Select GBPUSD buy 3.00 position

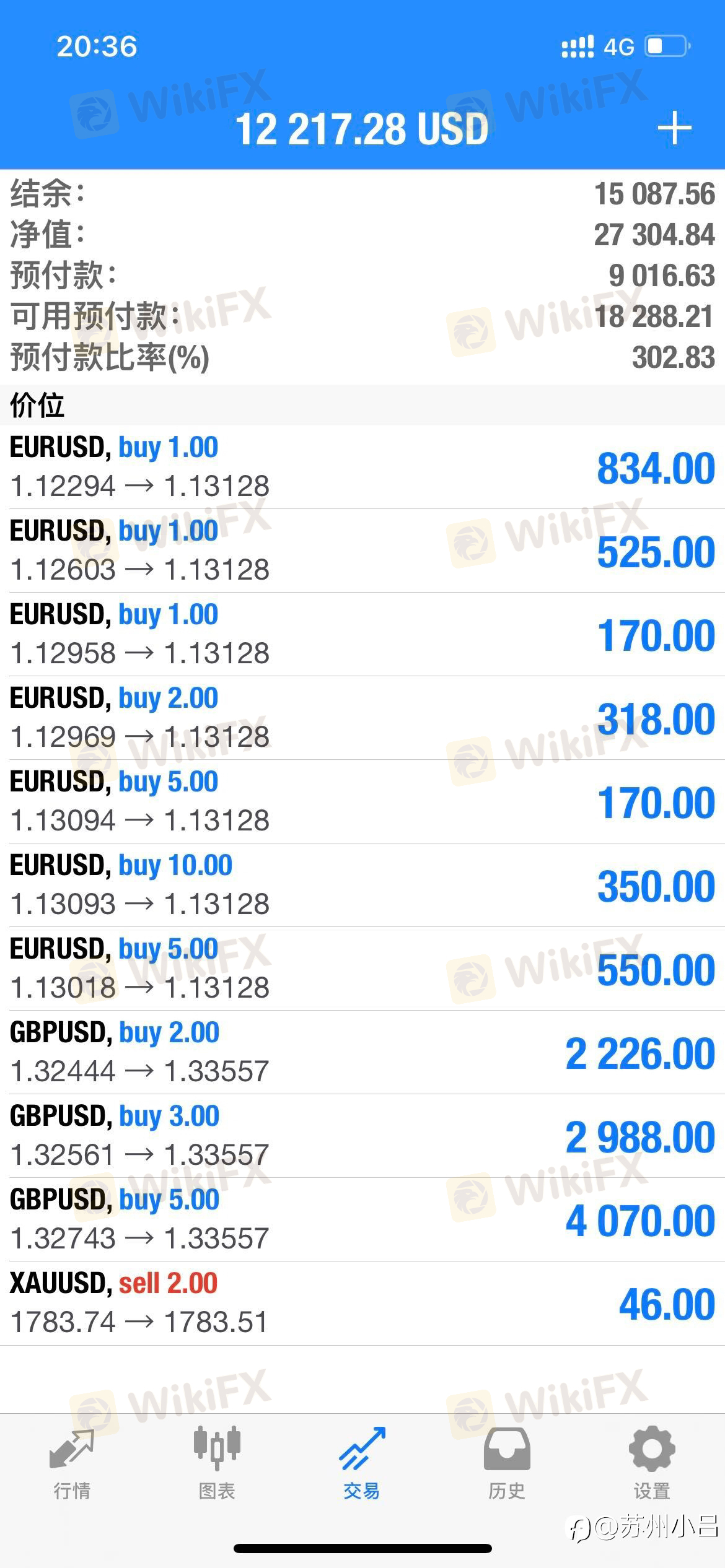click(x=362, y=1136)
